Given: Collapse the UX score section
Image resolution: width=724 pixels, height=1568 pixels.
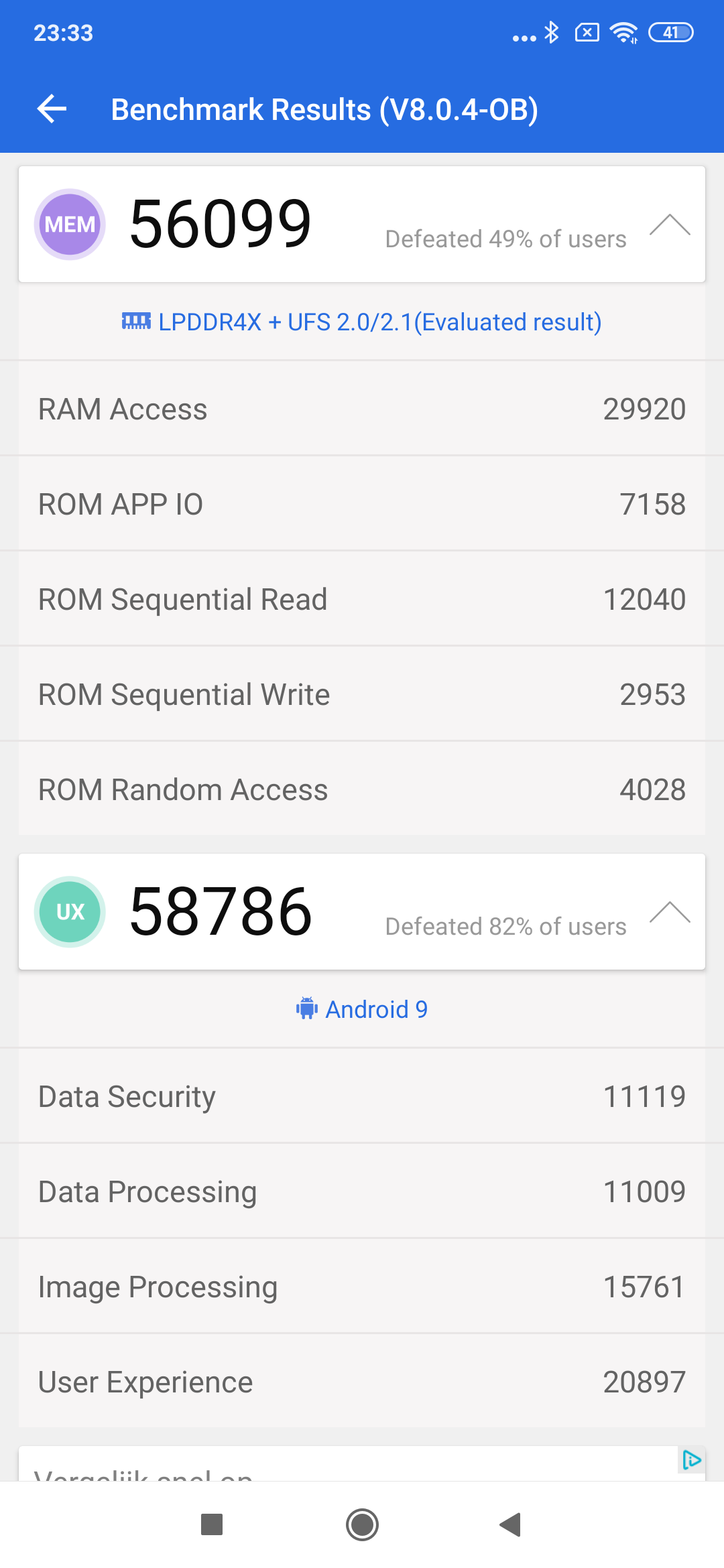Looking at the screenshot, I should [x=670, y=913].
